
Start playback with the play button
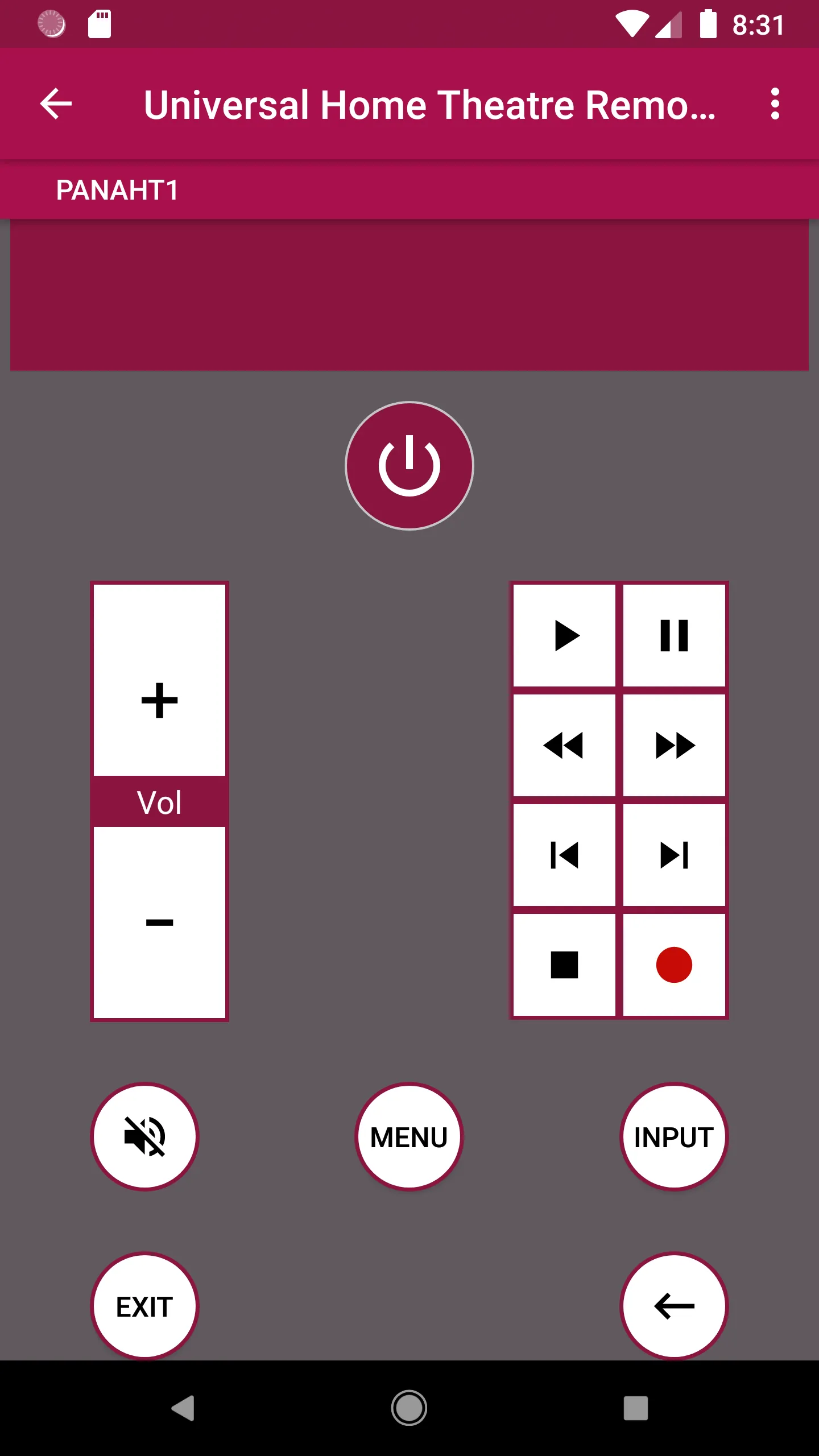click(564, 635)
